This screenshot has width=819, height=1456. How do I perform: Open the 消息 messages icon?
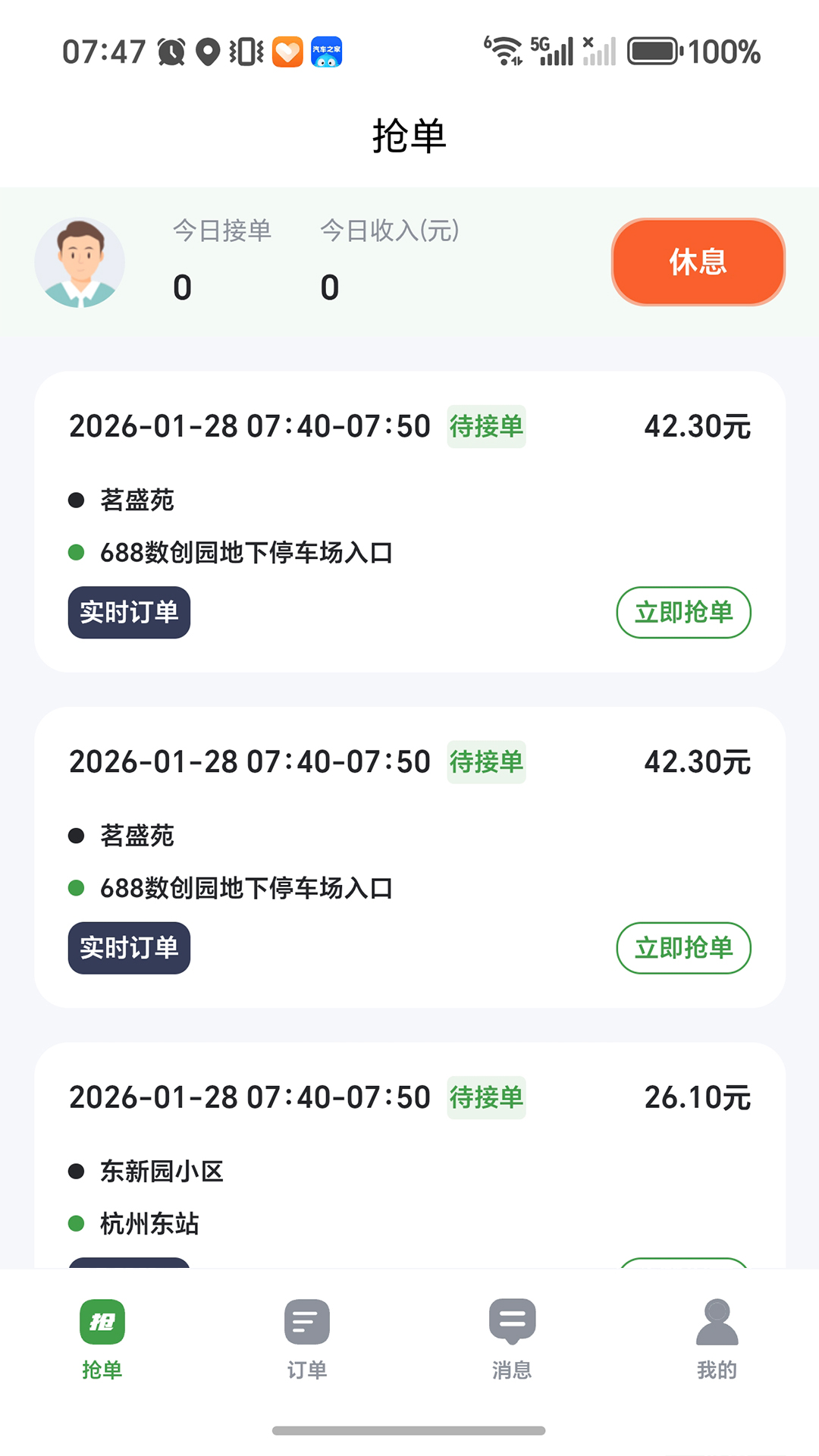click(511, 1335)
